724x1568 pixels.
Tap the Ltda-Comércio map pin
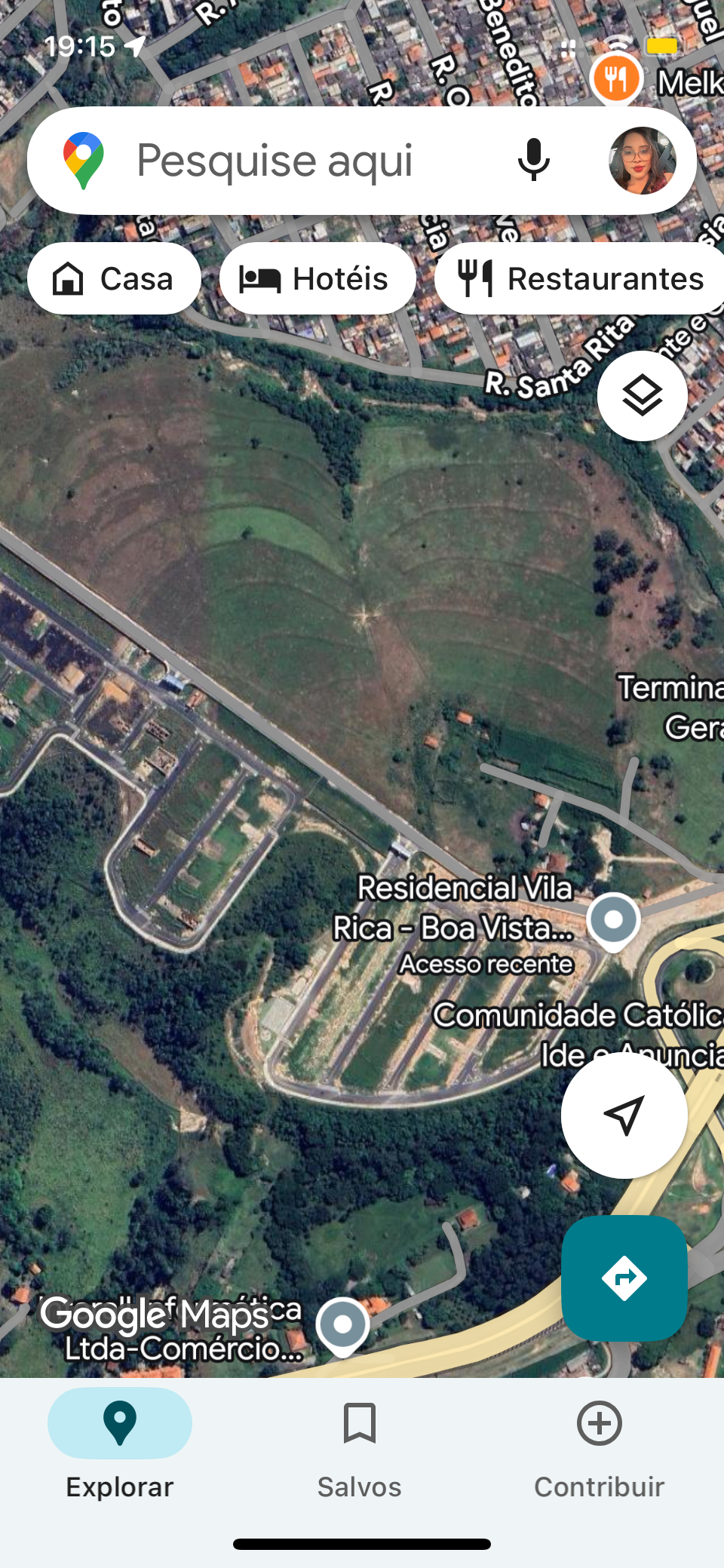click(343, 1325)
